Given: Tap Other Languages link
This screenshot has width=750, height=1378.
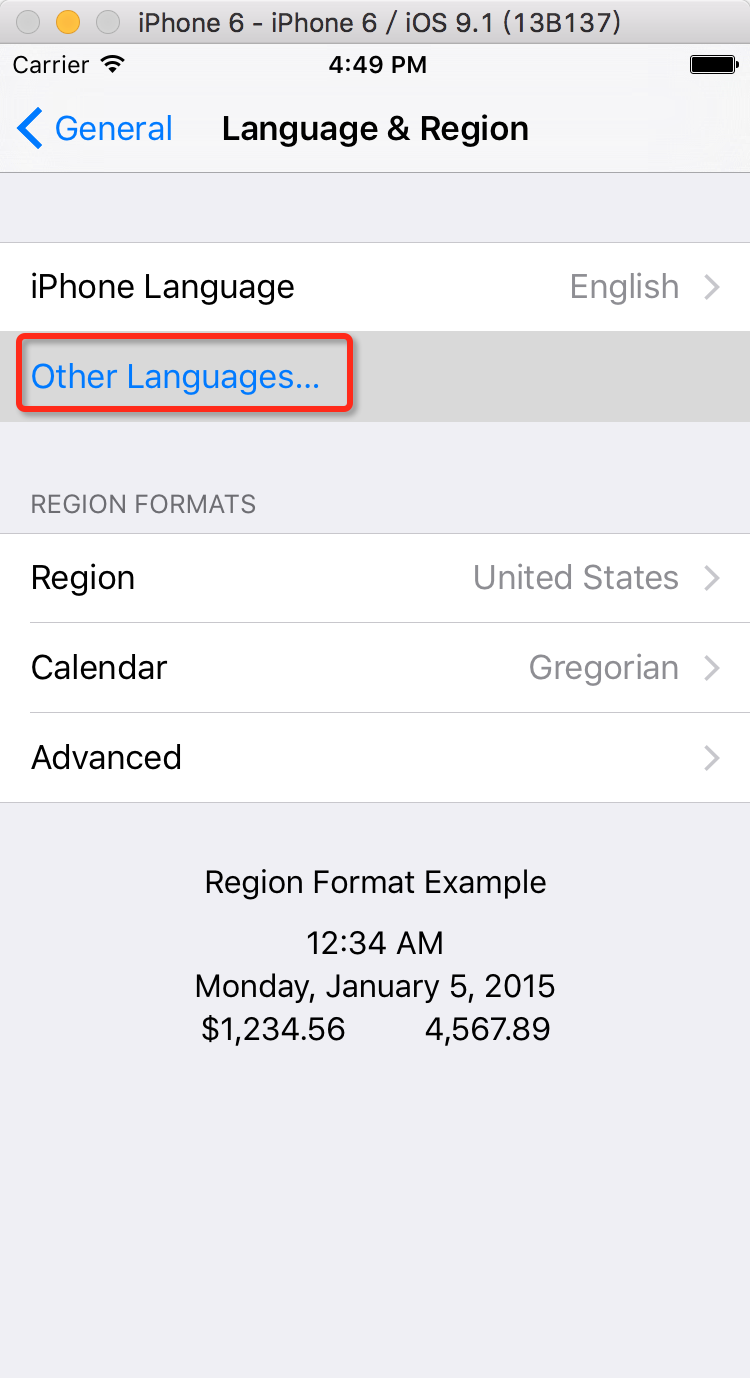Looking at the screenshot, I should coord(176,377).
